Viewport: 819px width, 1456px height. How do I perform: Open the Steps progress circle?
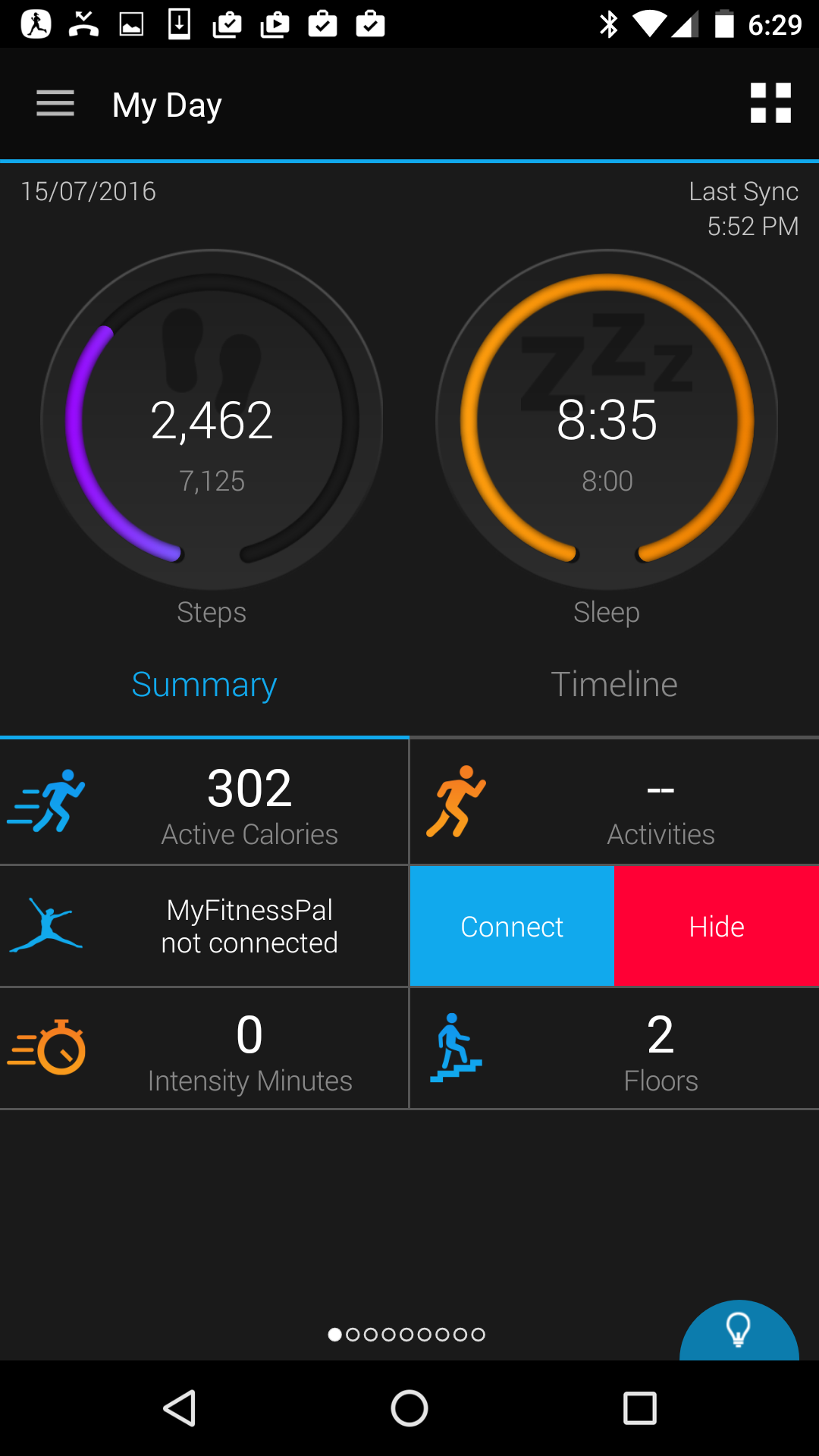pos(212,420)
